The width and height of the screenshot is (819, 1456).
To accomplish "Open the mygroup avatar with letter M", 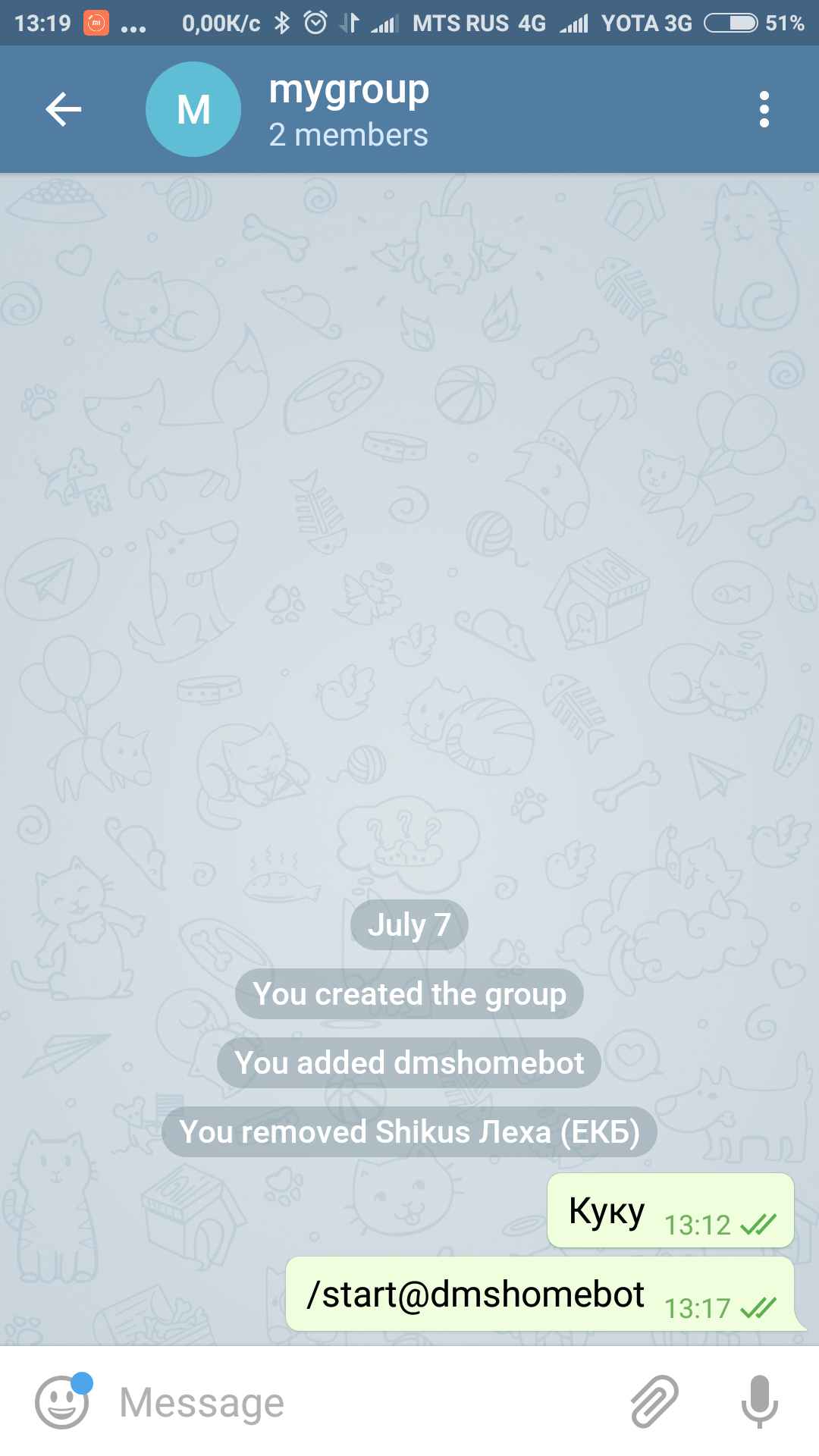I will coord(193,108).
